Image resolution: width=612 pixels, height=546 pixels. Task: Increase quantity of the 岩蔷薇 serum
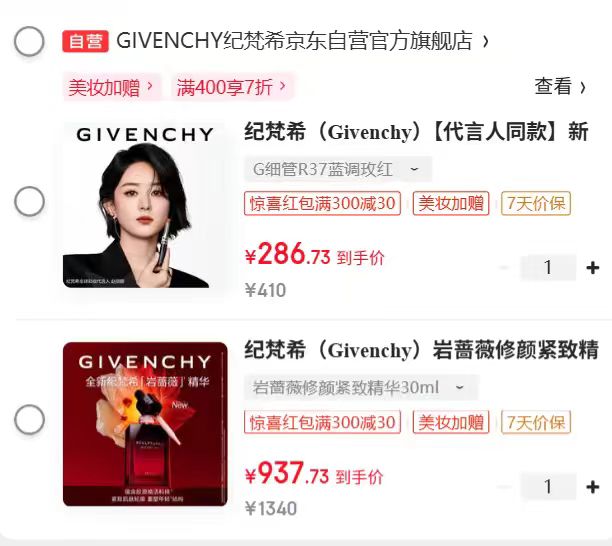pyautogui.click(x=592, y=487)
